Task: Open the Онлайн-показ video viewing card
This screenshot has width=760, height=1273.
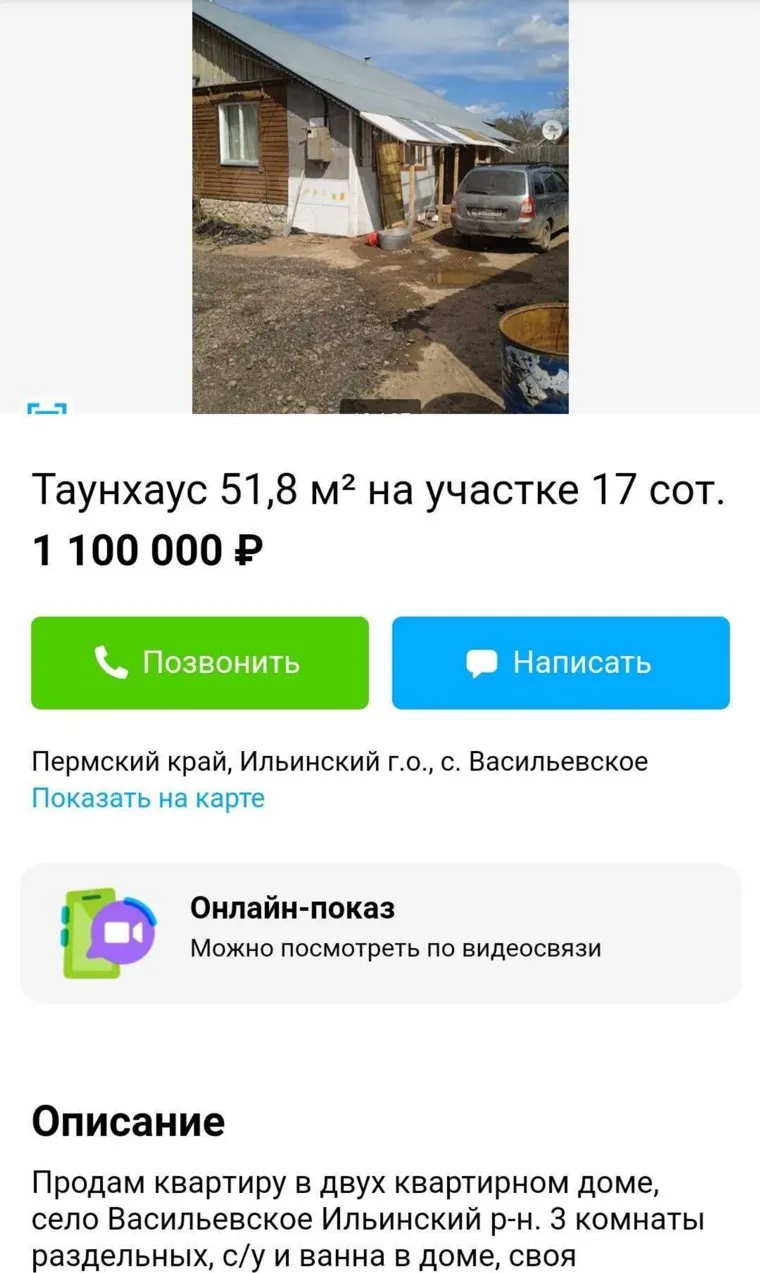Action: [x=380, y=932]
